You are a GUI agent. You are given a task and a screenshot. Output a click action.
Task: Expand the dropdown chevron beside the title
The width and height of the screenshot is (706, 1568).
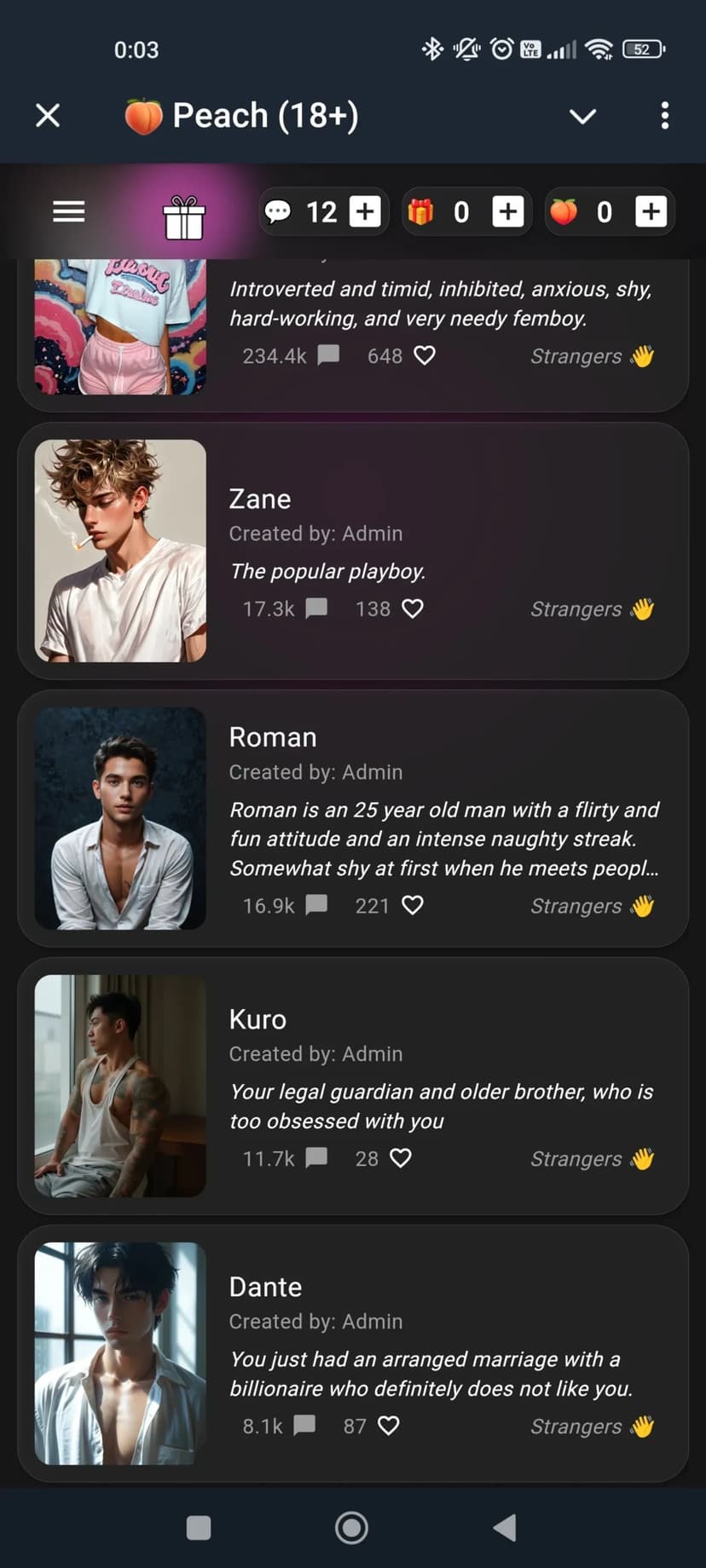coord(582,116)
